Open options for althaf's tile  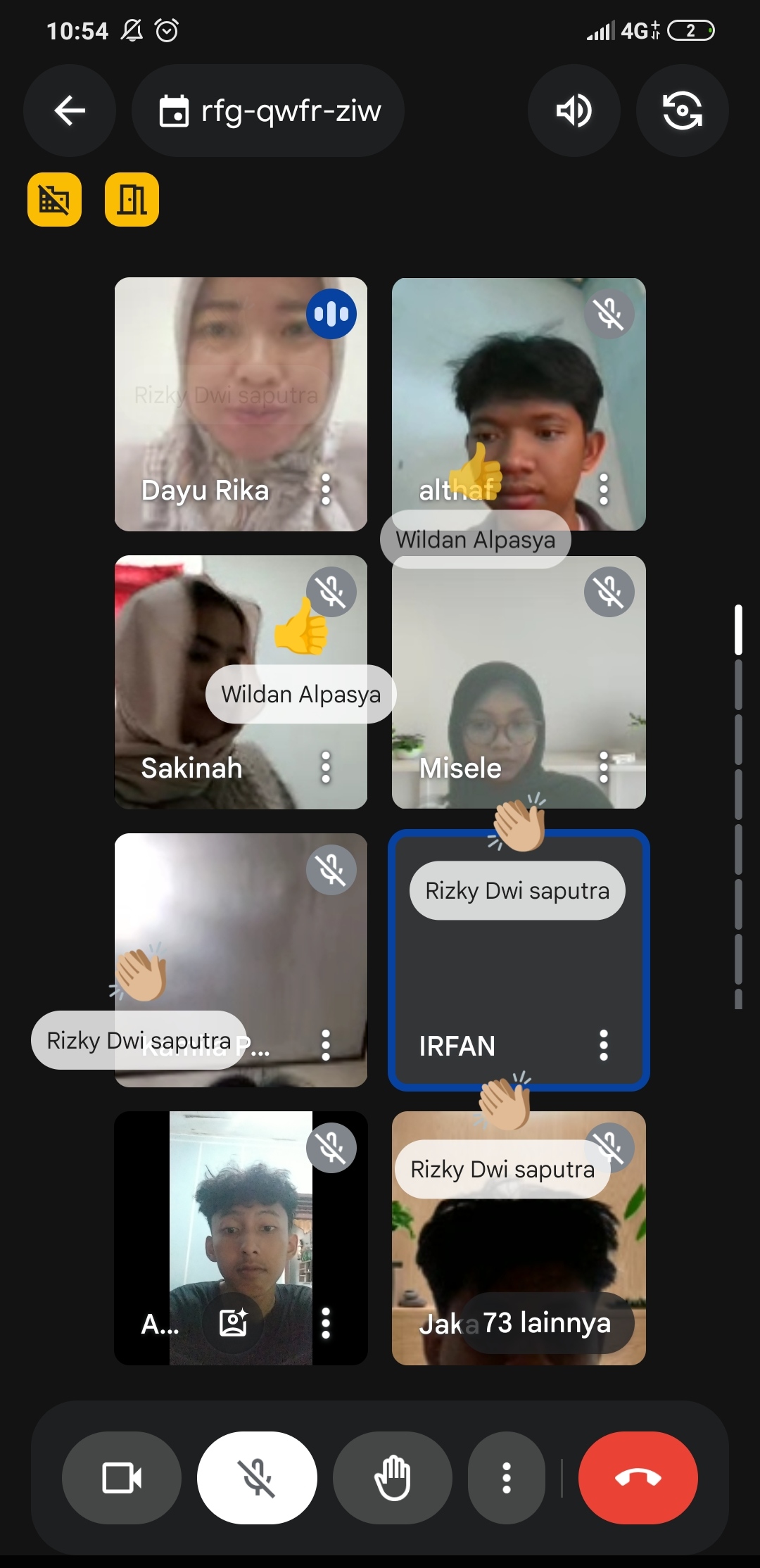point(603,489)
